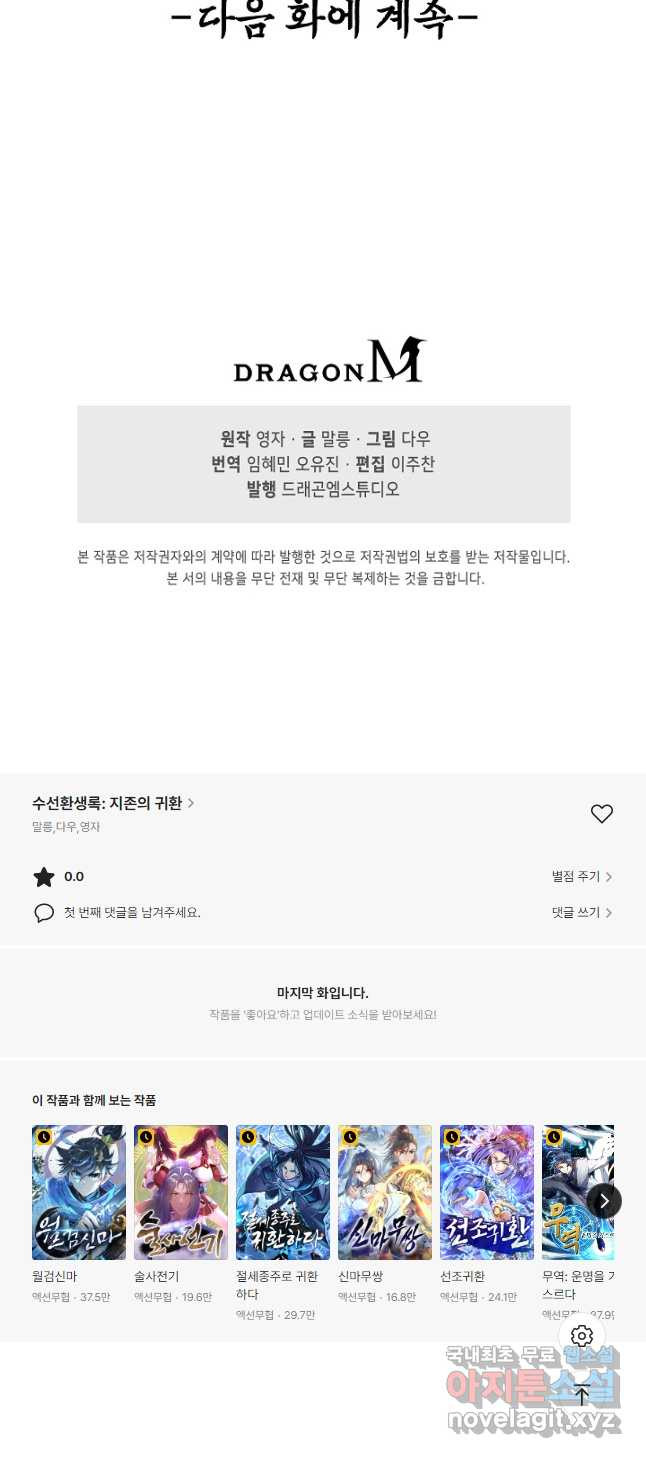
Task: Open recommended webtoon 월검신마
Action: click(x=79, y=1192)
